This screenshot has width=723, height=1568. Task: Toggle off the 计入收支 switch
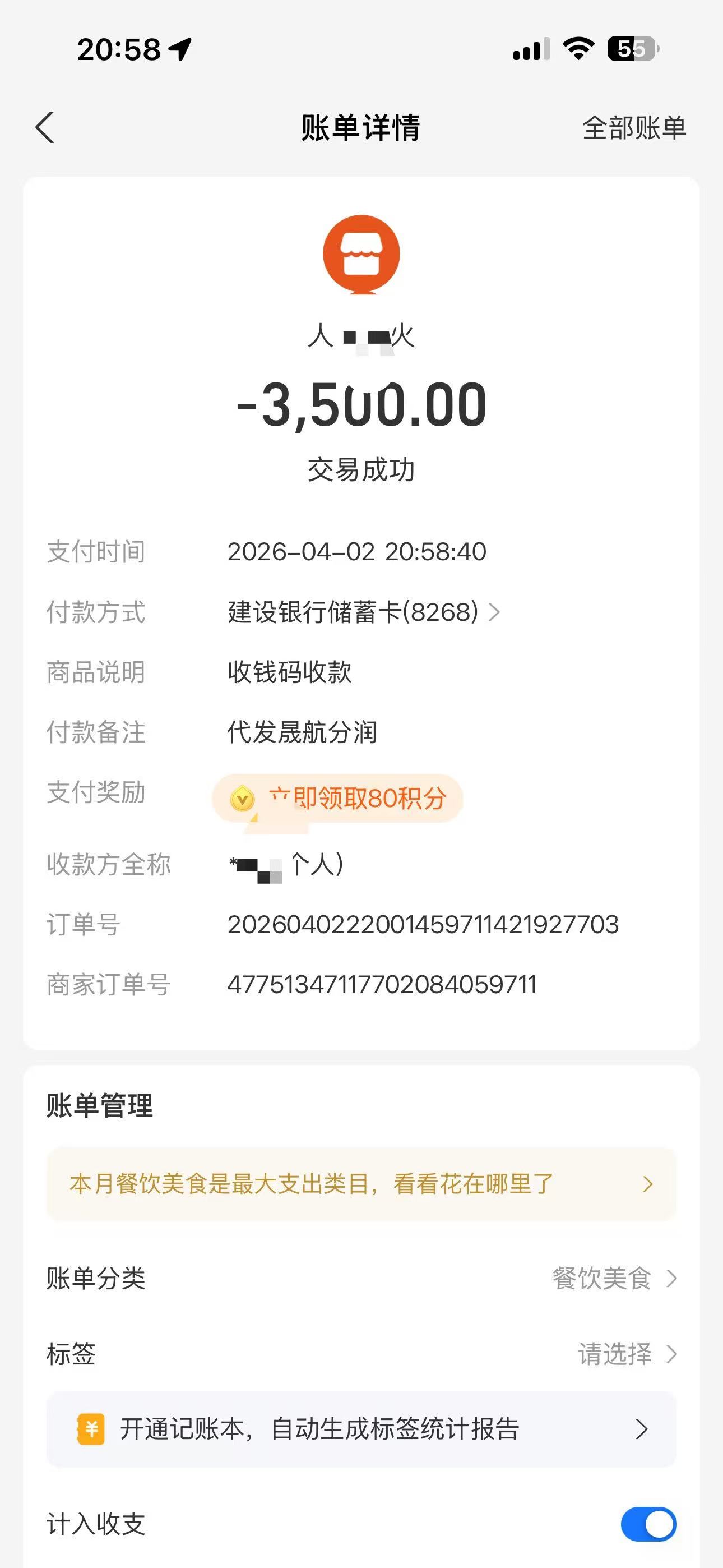click(x=647, y=1524)
